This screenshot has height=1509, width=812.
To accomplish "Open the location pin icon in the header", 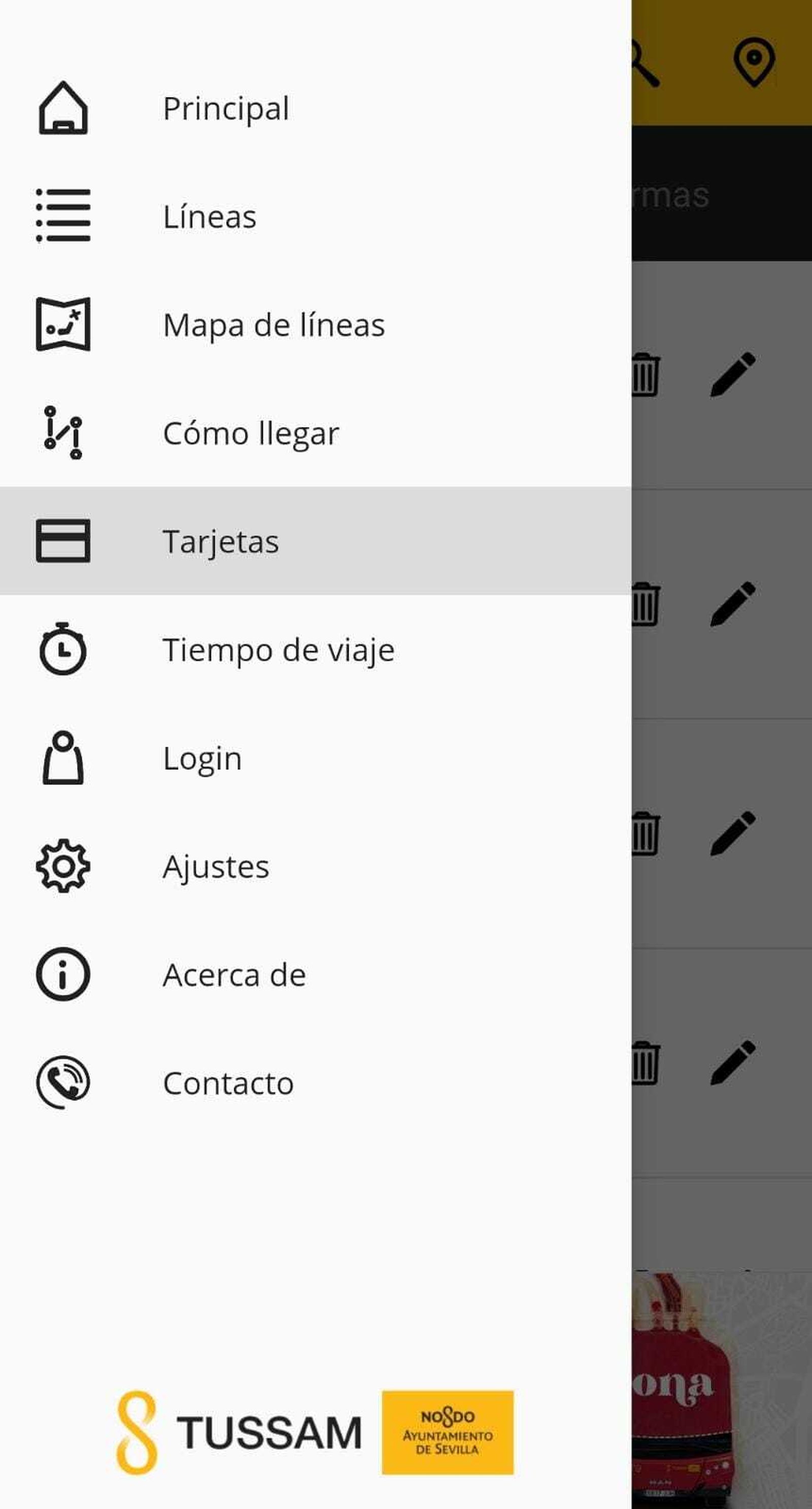I will 754,60.
